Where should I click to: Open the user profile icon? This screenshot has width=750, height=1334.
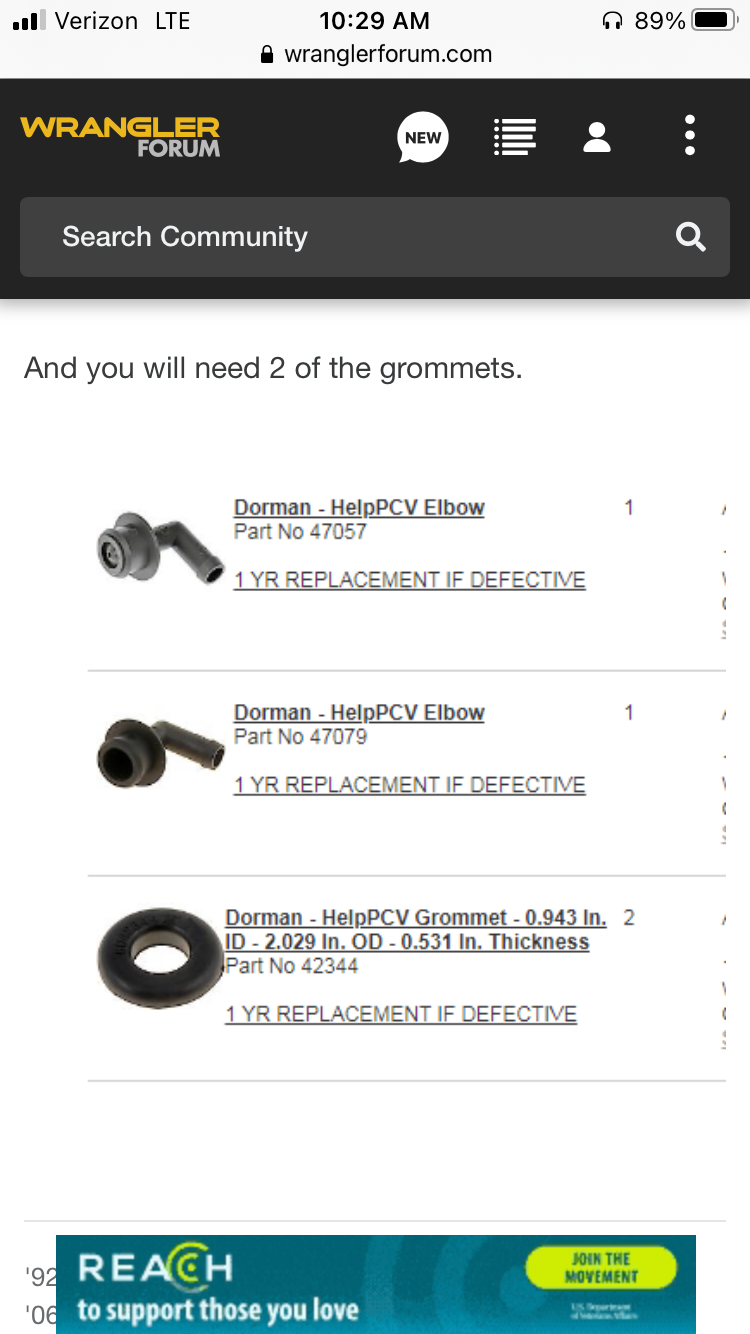[597, 137]
